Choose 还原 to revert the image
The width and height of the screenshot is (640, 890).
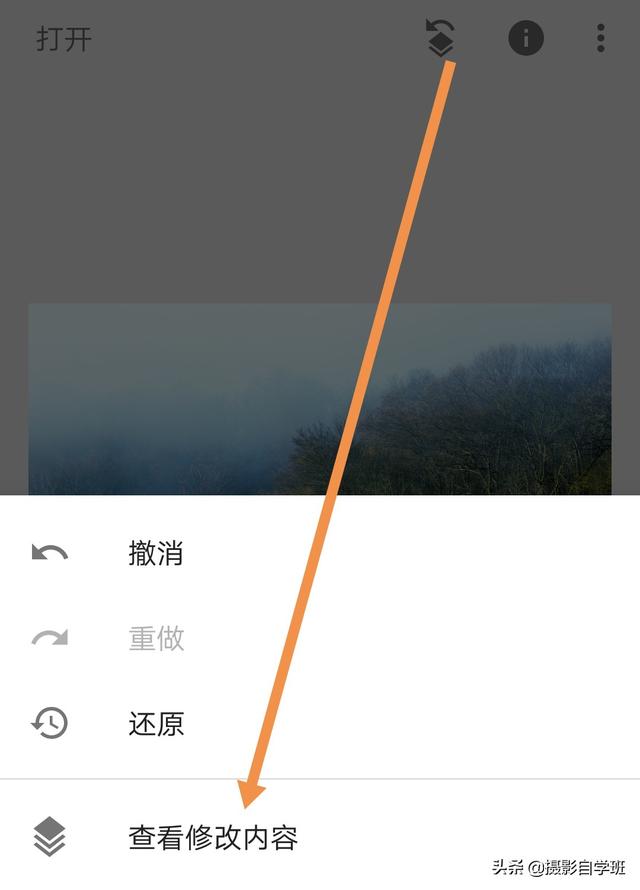click(156, 723)
